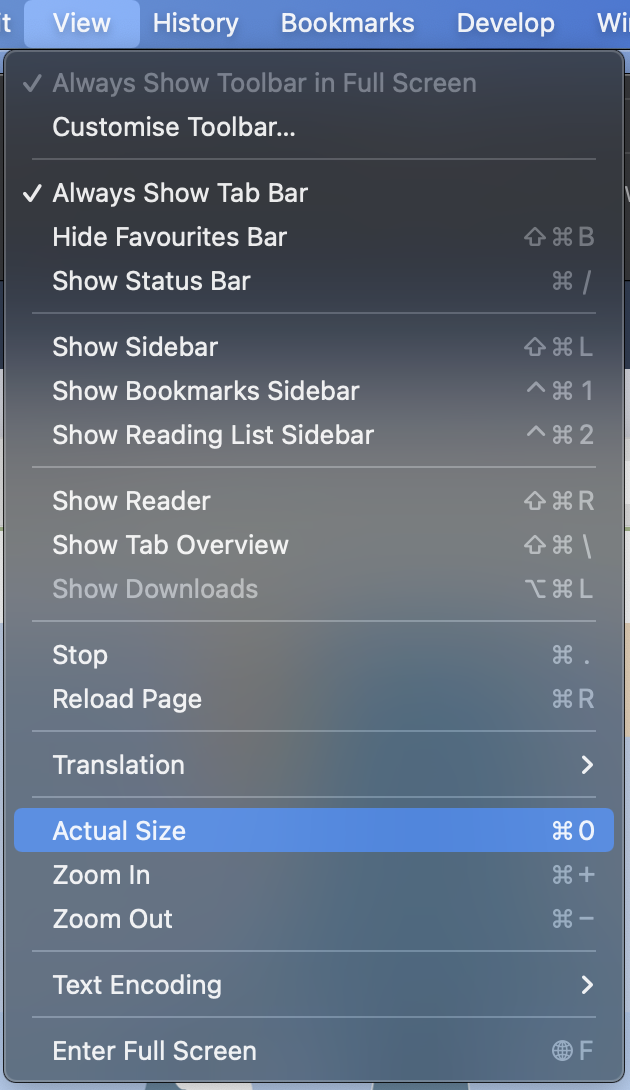Screen dimensions: 630x1090
Task: Click Show Sidebar
Action: [x=314, y=347]
